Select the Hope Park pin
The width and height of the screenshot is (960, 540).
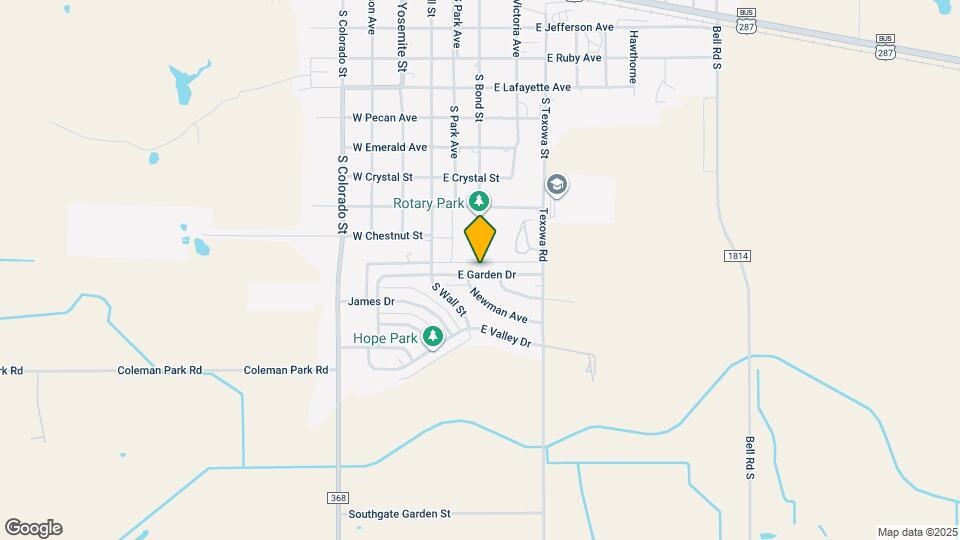(x=433, y=337)
